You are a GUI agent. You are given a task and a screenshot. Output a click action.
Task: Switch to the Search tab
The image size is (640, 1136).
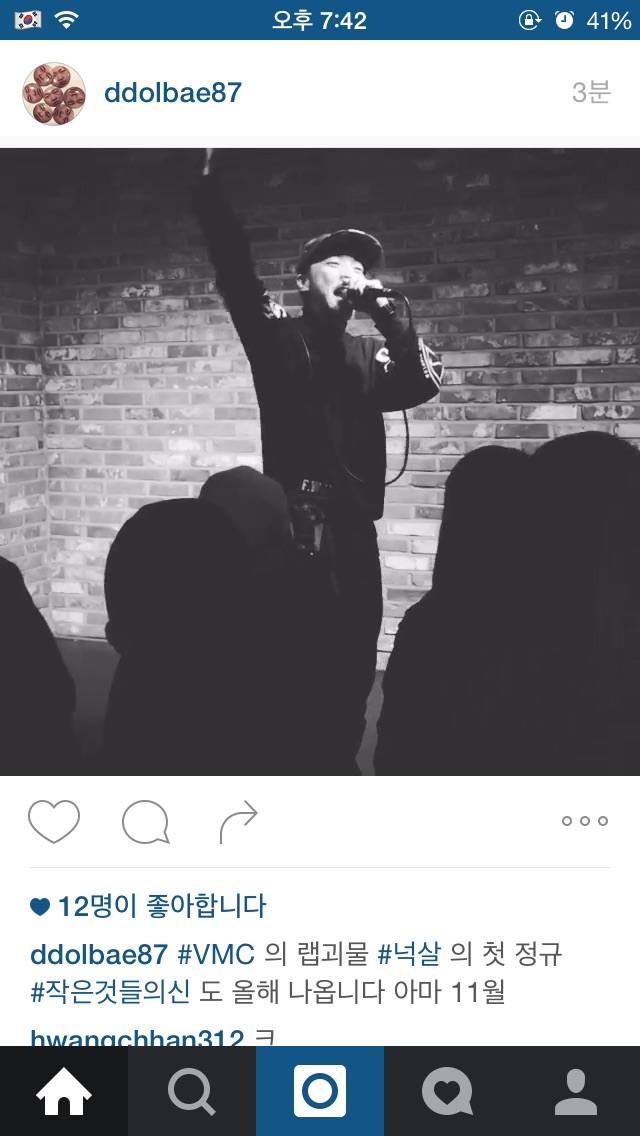(x=192, y=1091)
